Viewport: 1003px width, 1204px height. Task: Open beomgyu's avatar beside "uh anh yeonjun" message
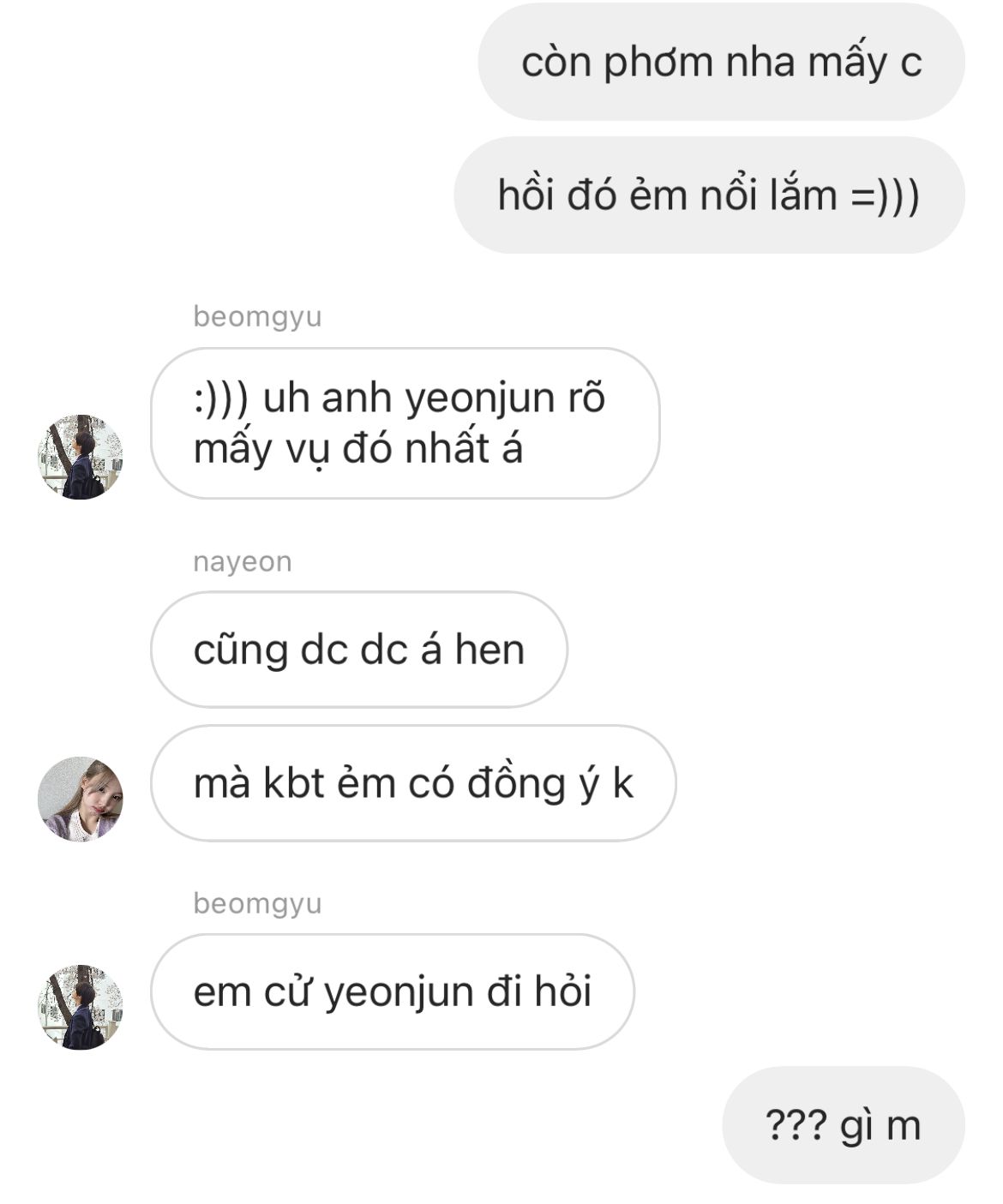[x=81, y=457]
